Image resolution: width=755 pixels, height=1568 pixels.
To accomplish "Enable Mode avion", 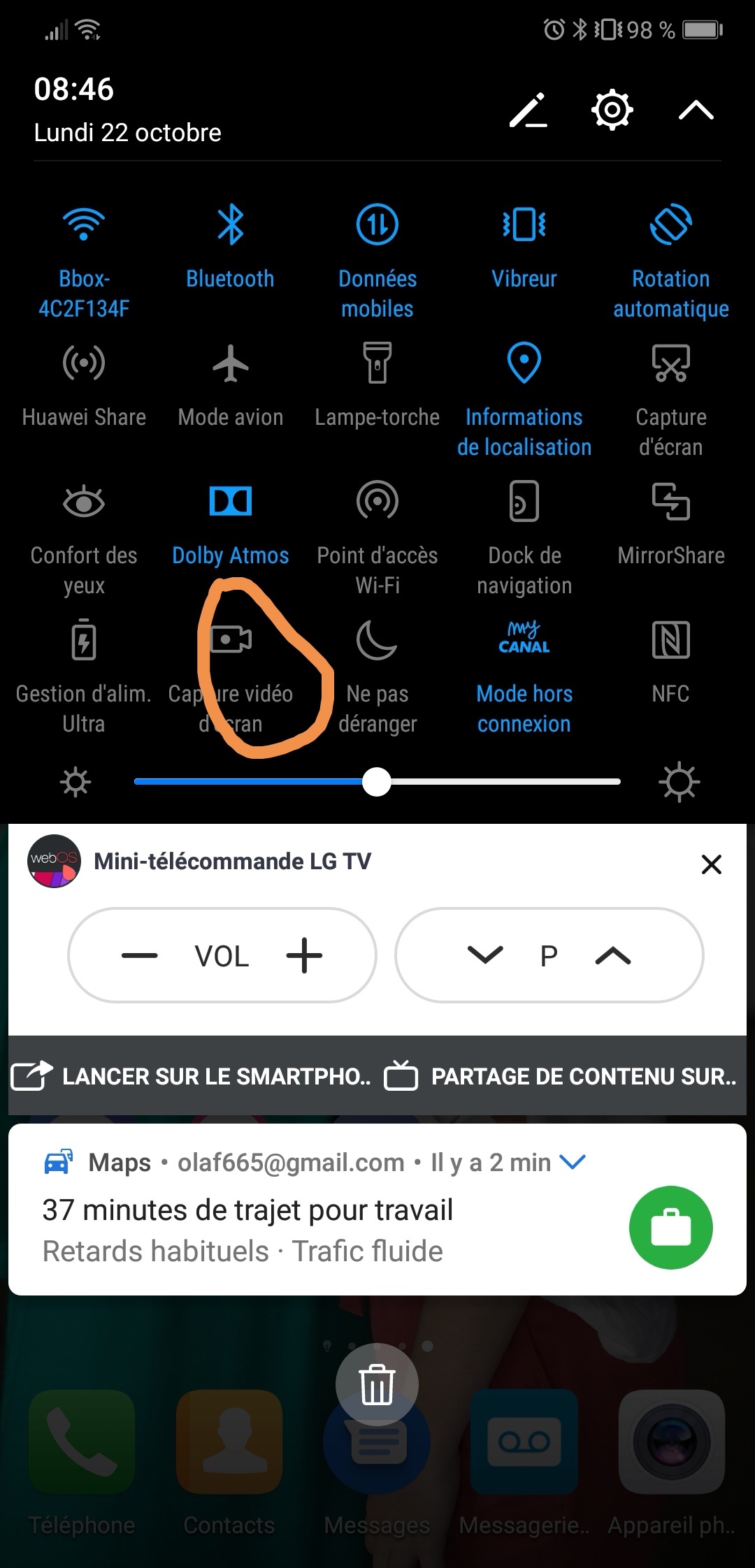I will [231, 363].
